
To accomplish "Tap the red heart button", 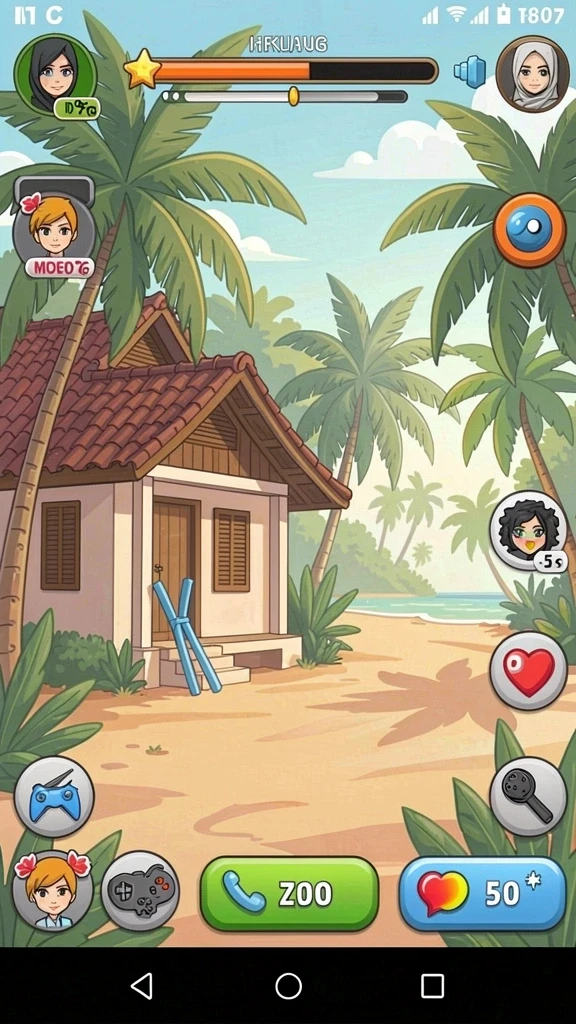I will pyautogui.click(x=528, y=671).
